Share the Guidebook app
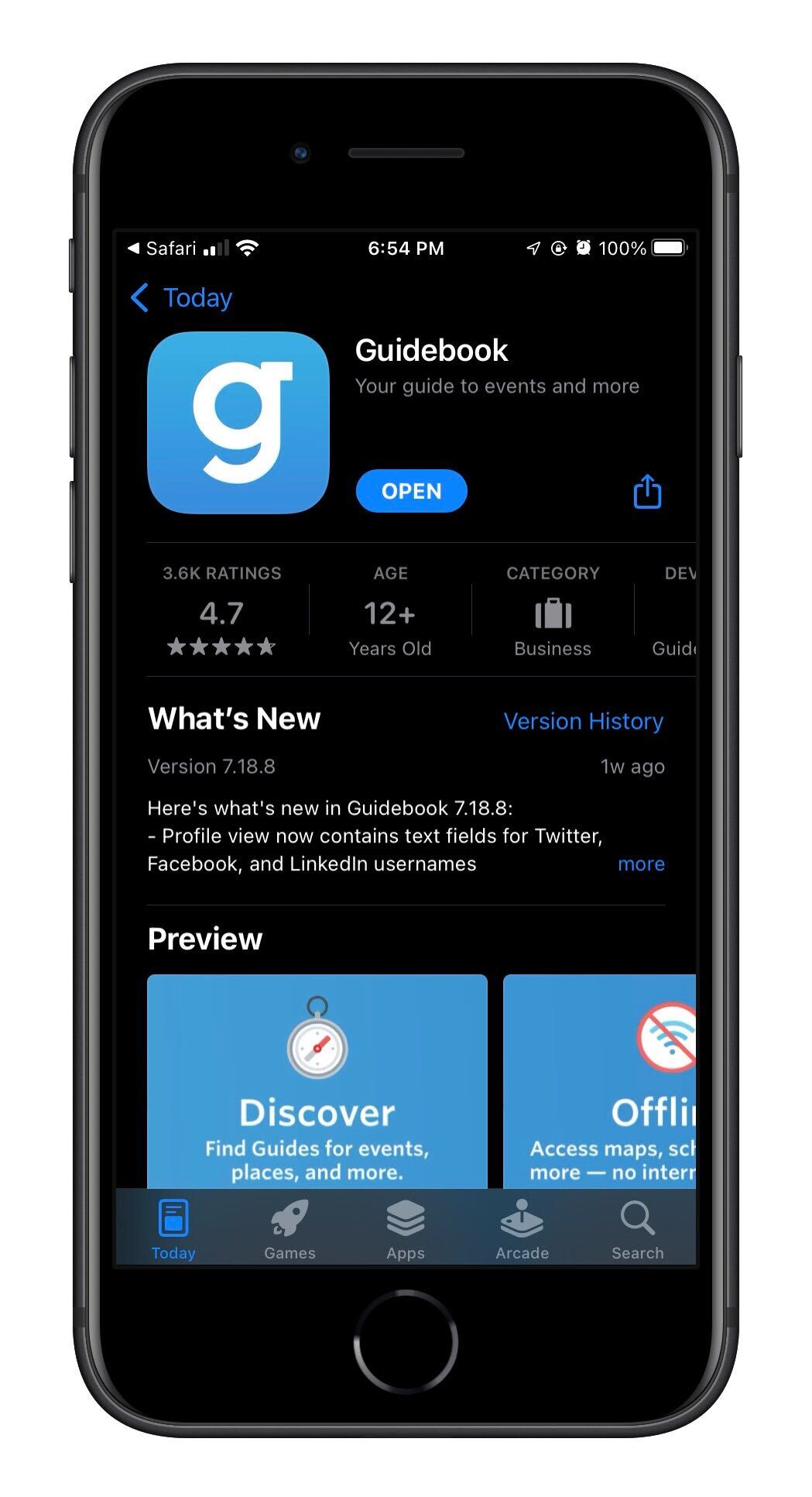The width and height of the screenshot is (812, 1497). click(647, 491)
